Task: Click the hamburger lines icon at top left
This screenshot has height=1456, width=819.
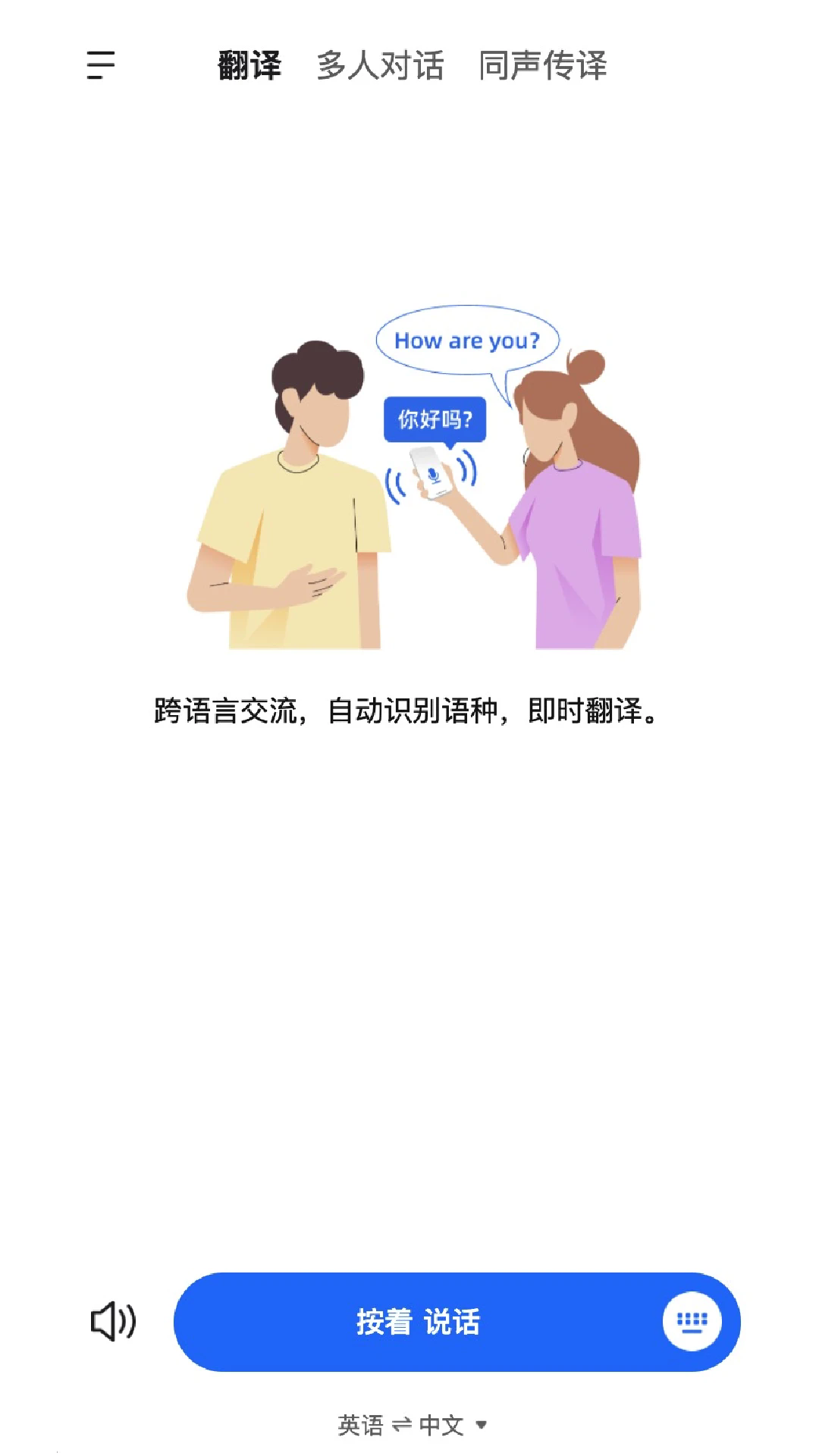Action: [x=100, y=65]
